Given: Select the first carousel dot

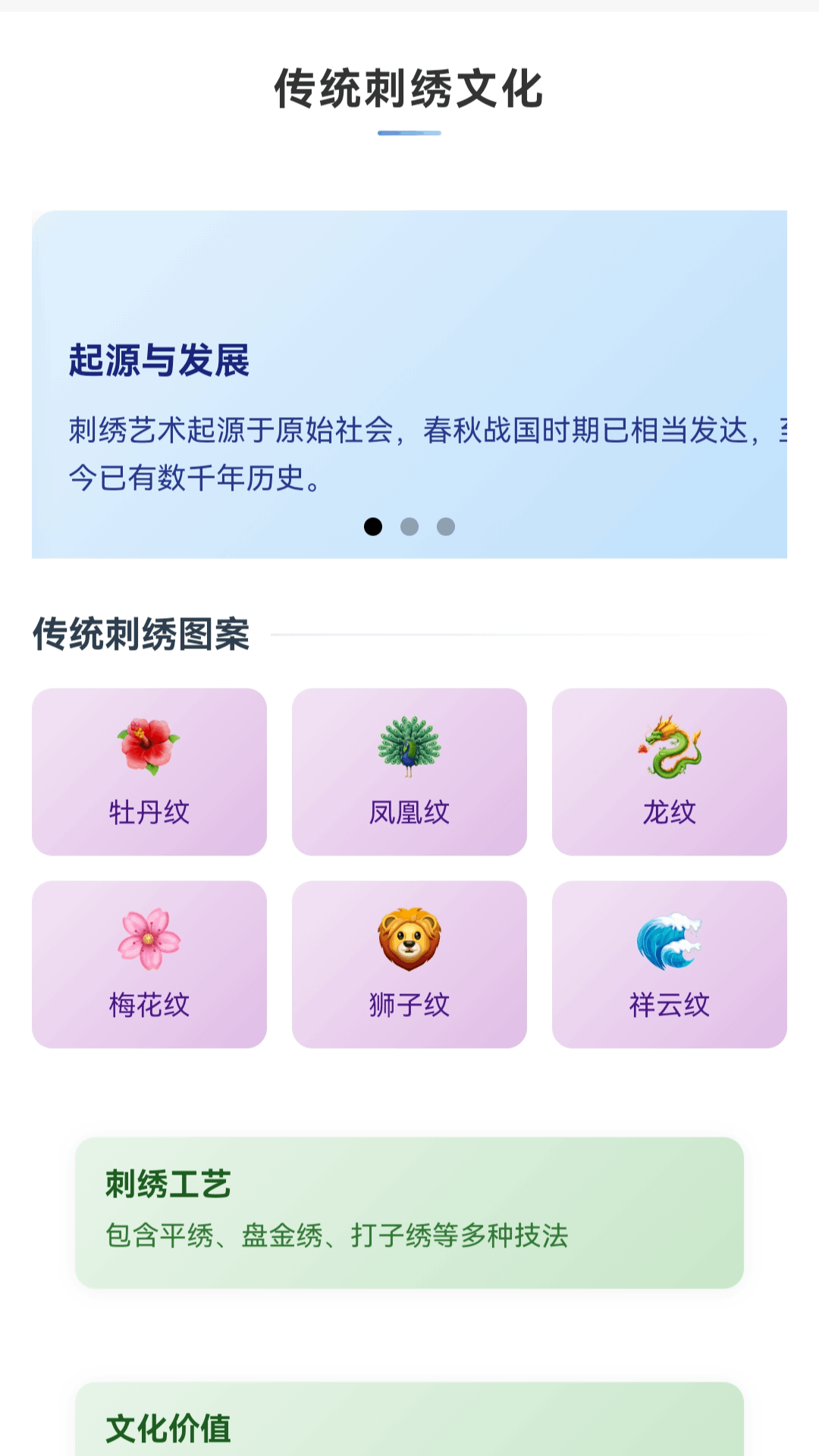Looking at the screenshot, I should coord(373,526).
